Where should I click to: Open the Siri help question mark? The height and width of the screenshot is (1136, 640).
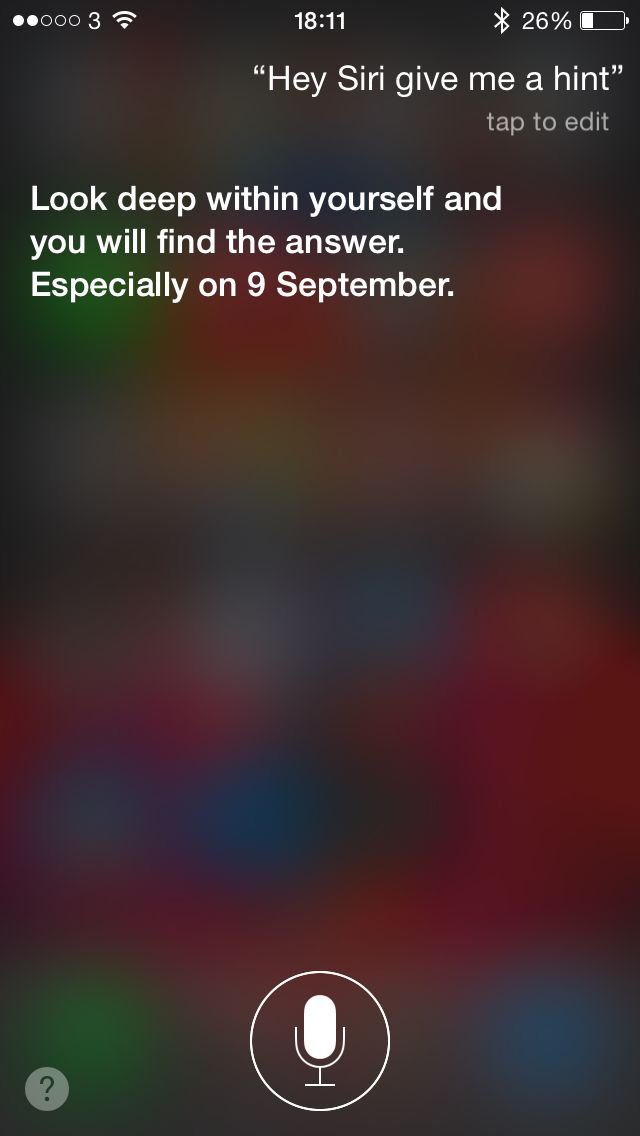click(x=47, y=1089)
